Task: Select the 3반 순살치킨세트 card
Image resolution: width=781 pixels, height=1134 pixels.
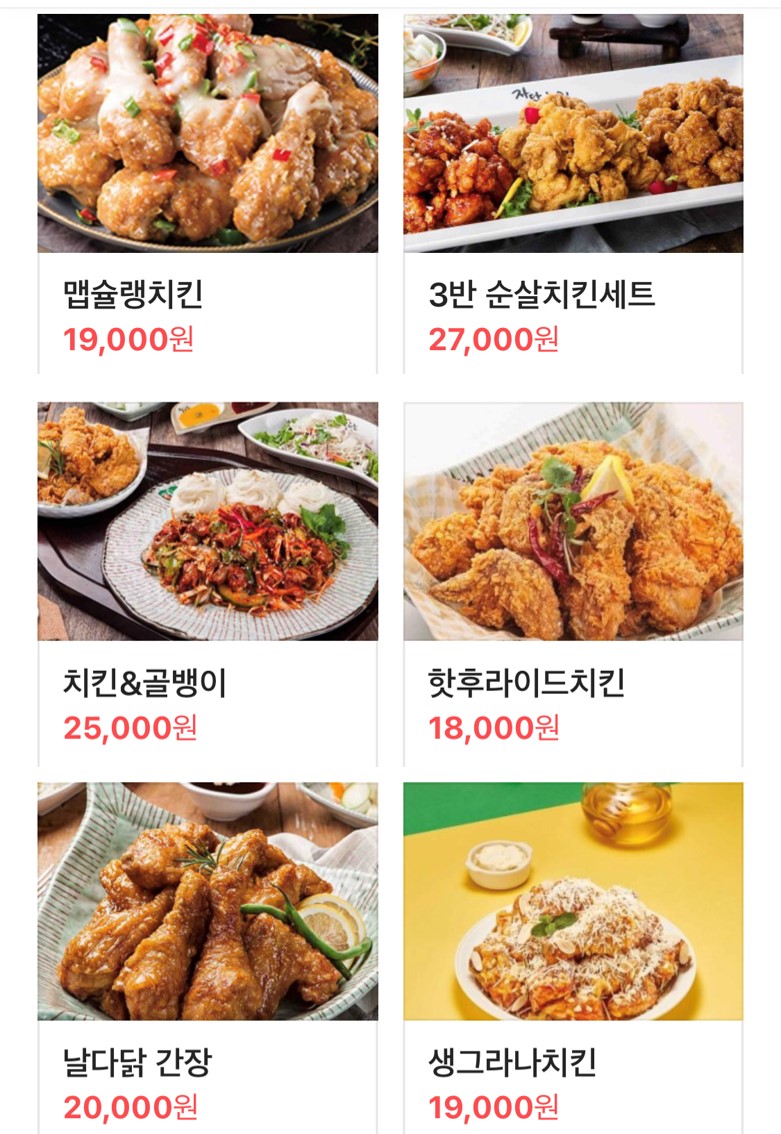Action: tap(573, 190)
